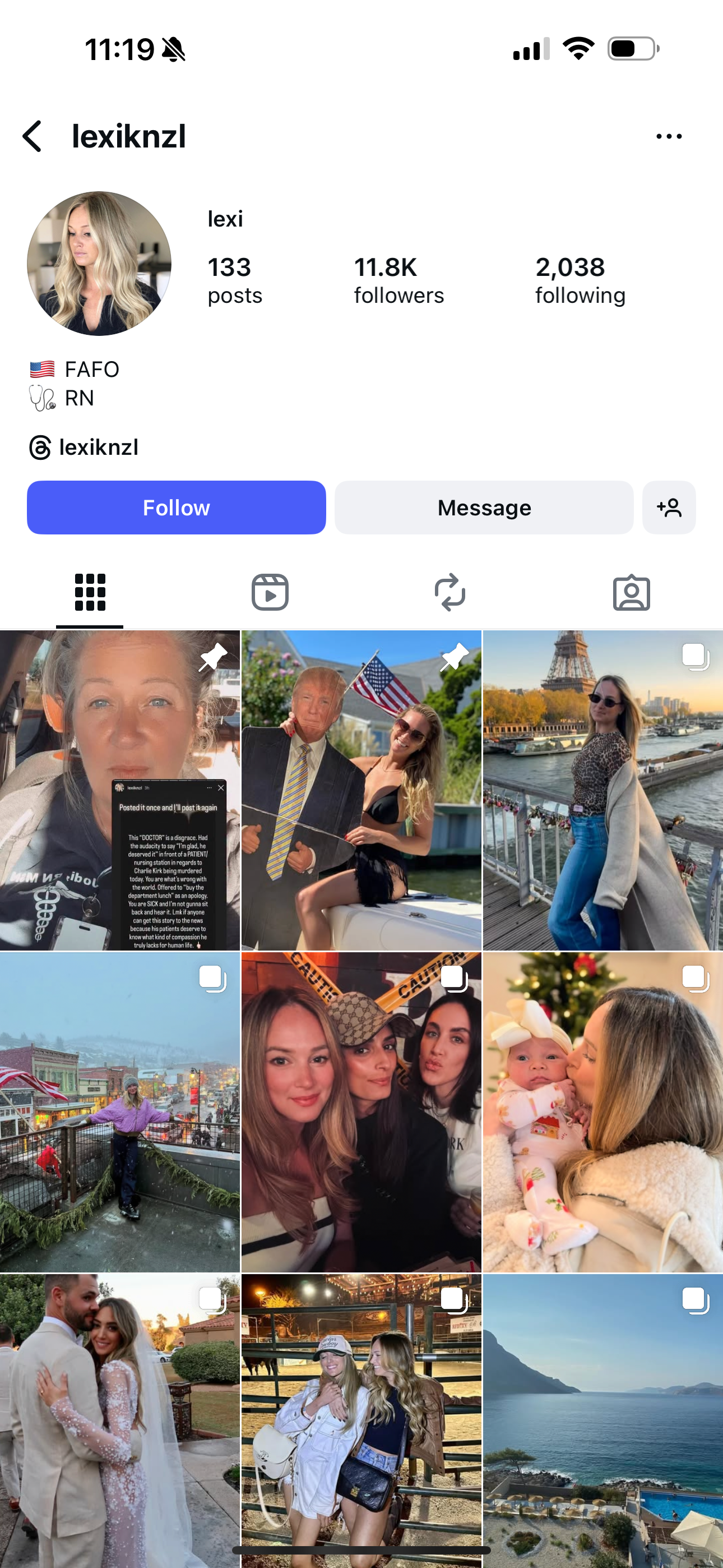
Task: Send a message to lexi
Action: [483, 508]
